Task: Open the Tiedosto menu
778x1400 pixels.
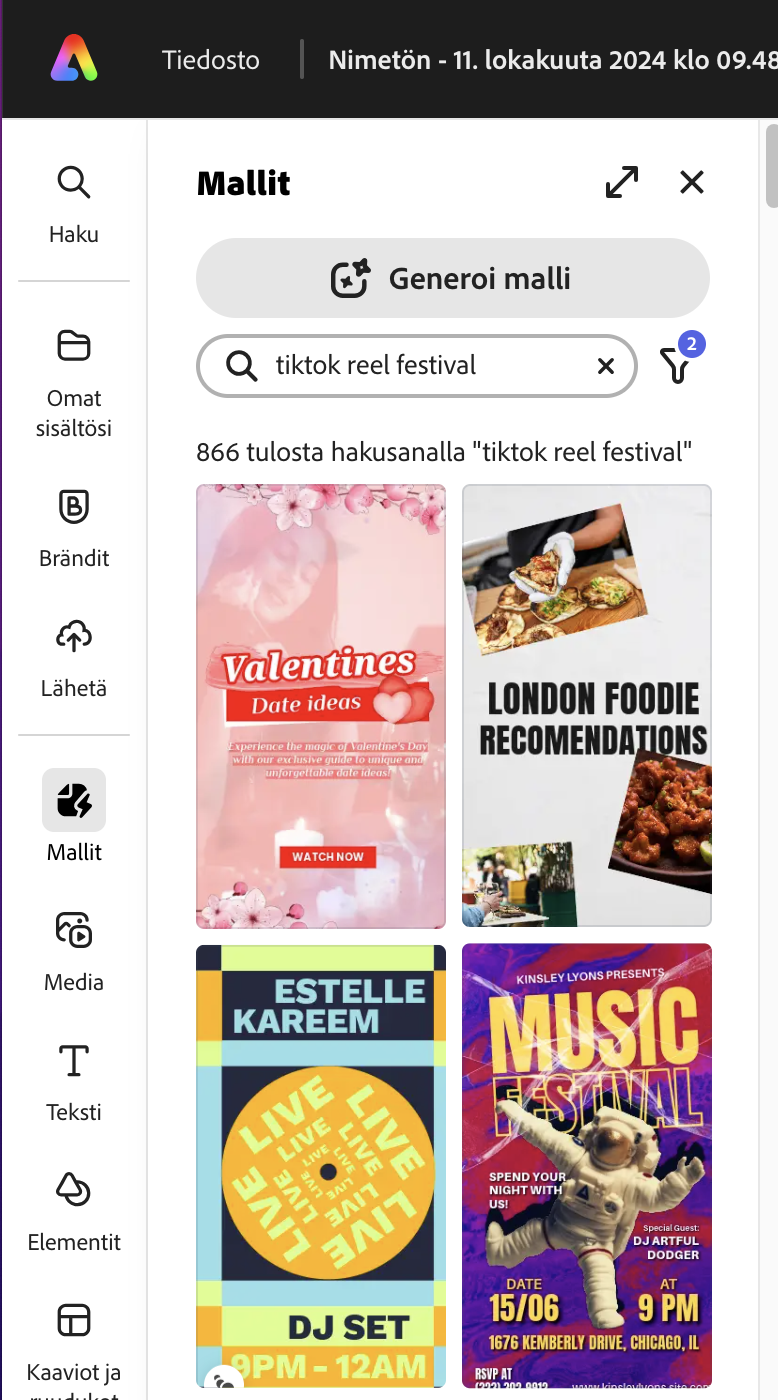Action: [211, 60]
